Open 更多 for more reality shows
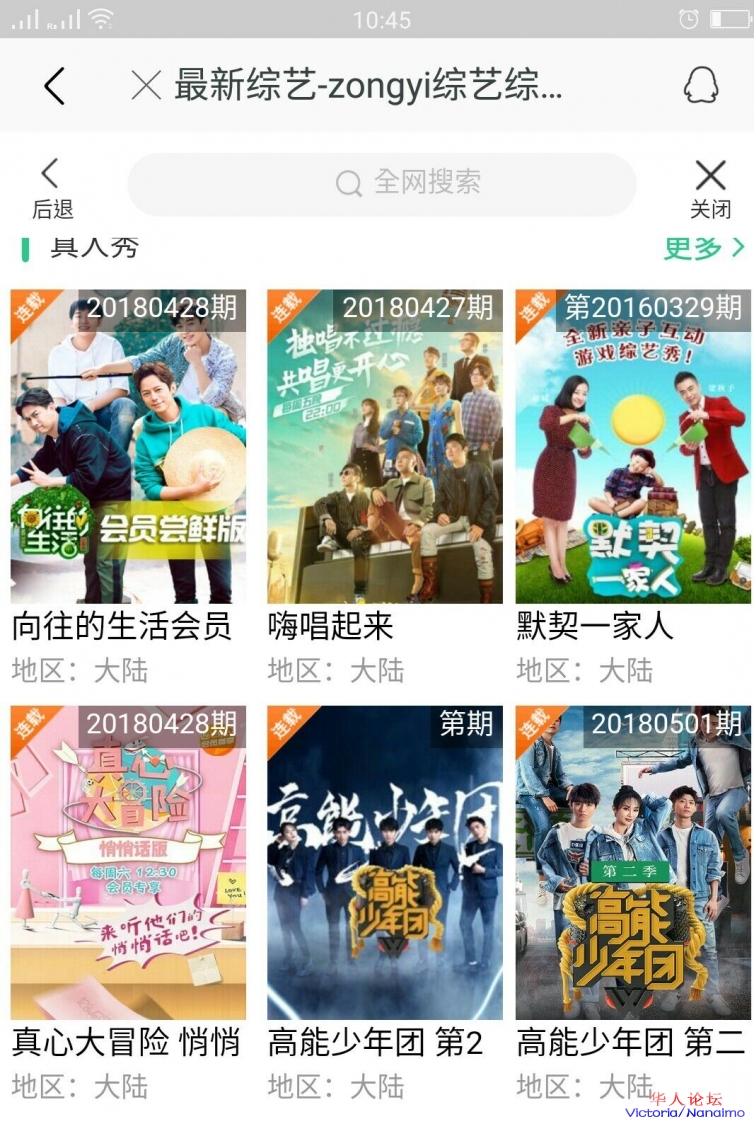The width and height of the screenshot is (754, 1124). 704,248
